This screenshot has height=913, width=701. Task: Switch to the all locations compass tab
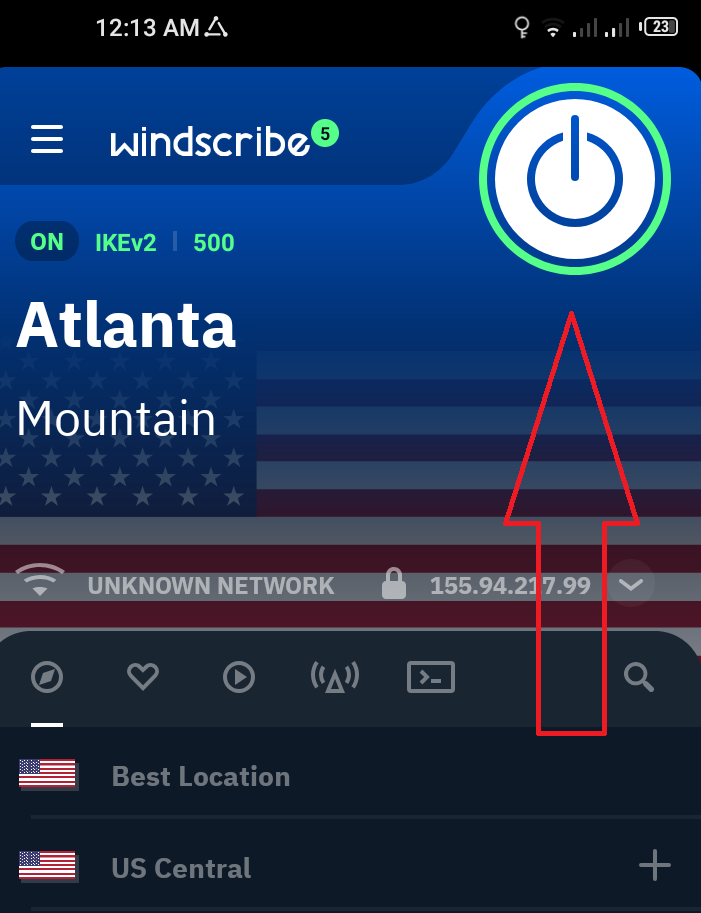47,678
